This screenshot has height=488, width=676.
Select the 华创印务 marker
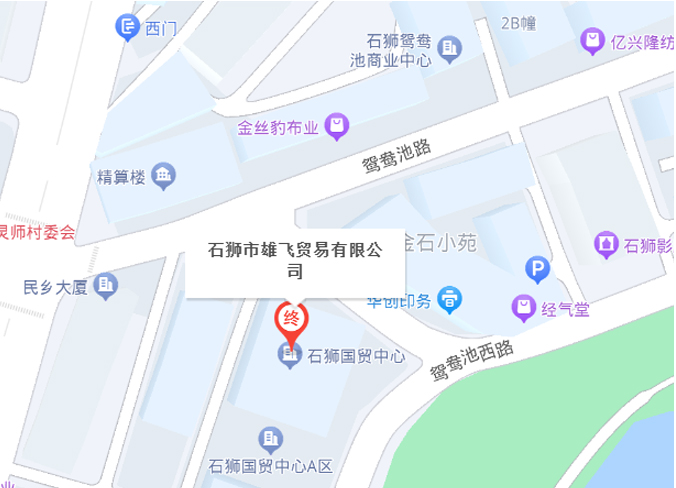(452, 299)
